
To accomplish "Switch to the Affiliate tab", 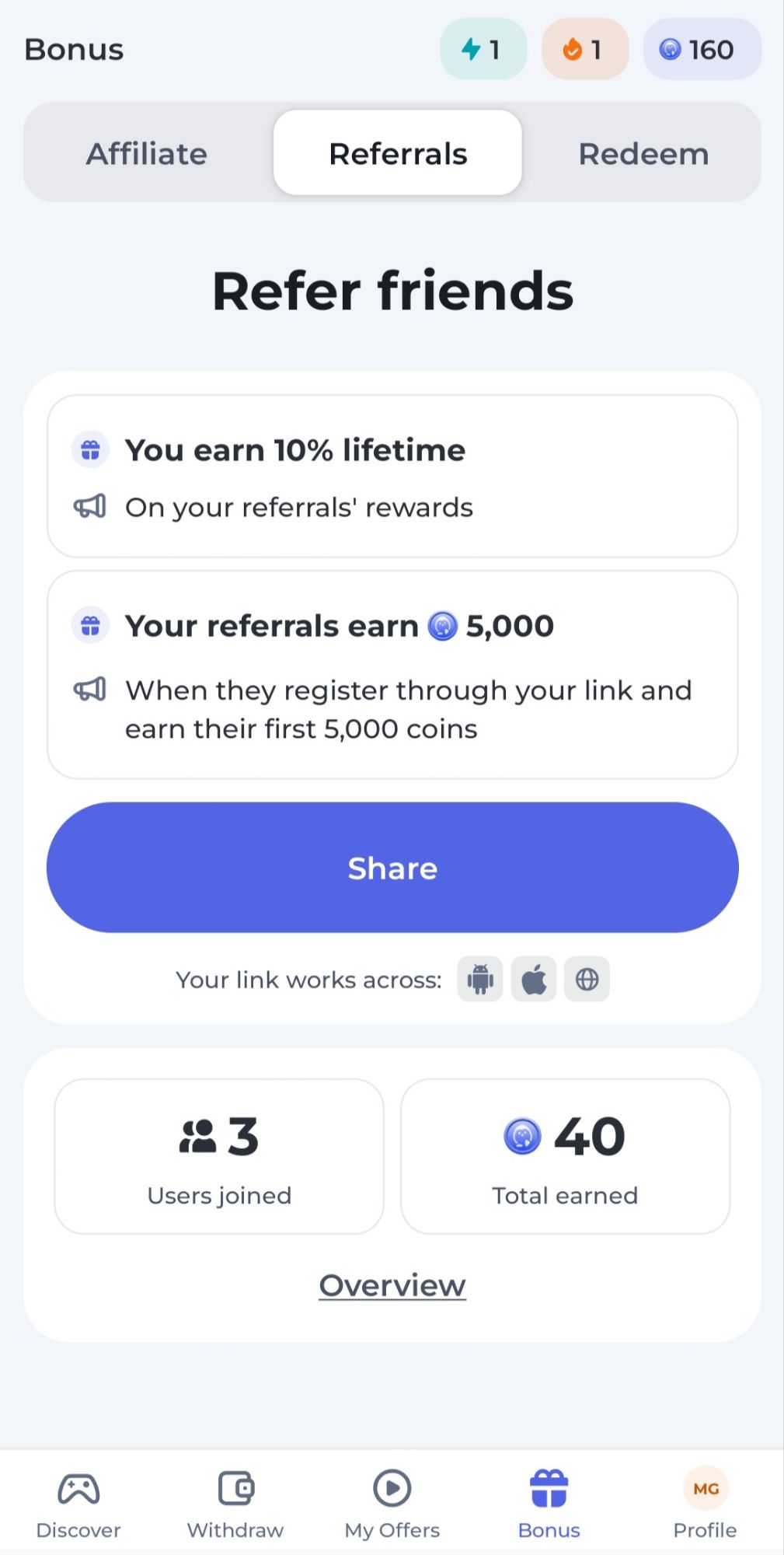I will pos(147,153).
